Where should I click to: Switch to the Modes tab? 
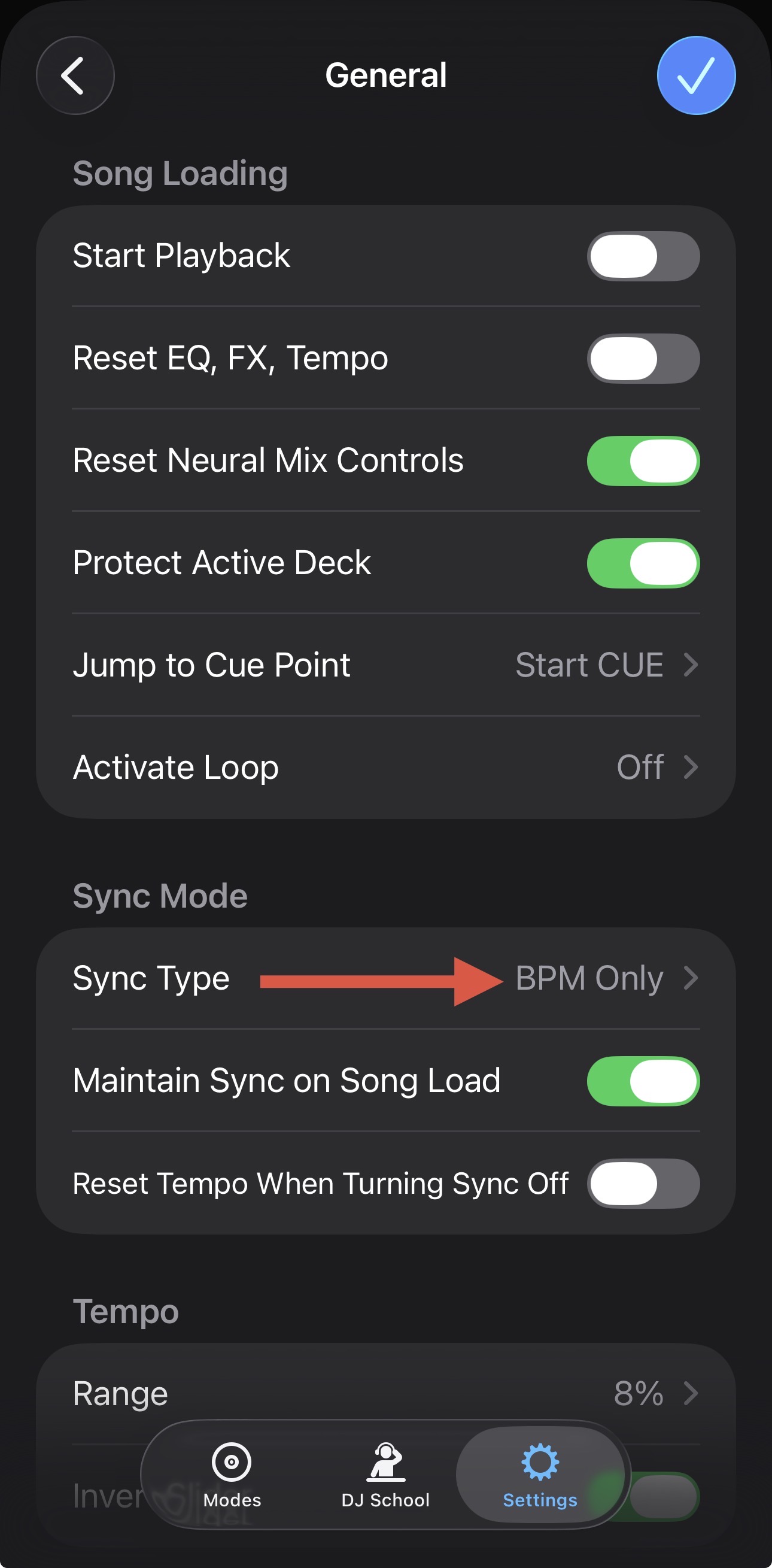pos(232,1474)
